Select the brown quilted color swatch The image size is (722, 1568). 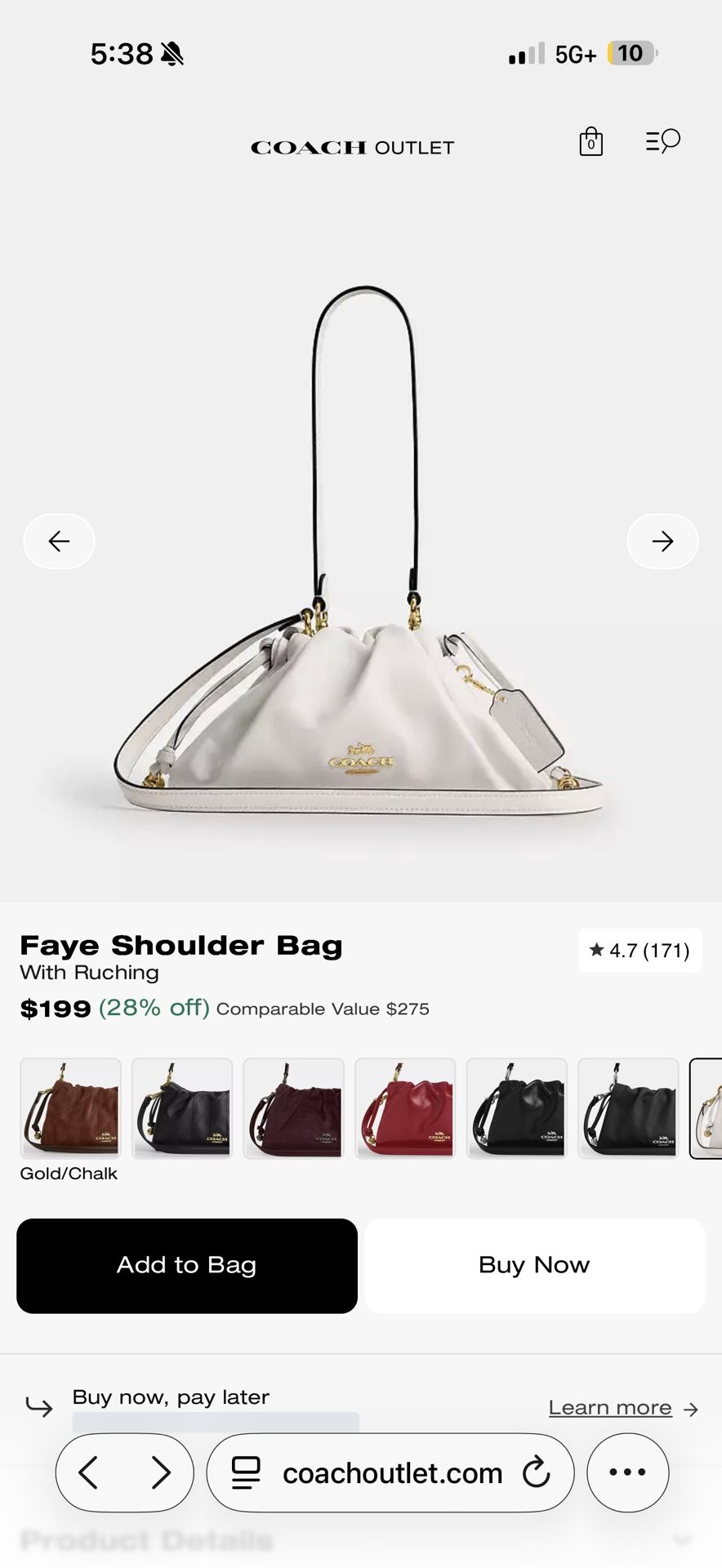pos(70,1108)
